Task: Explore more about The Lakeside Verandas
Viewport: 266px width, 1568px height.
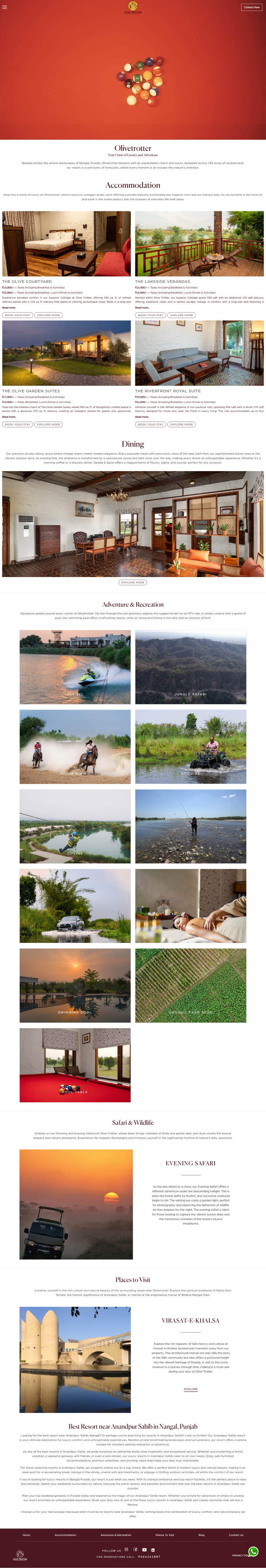Action: click(181, 315)
